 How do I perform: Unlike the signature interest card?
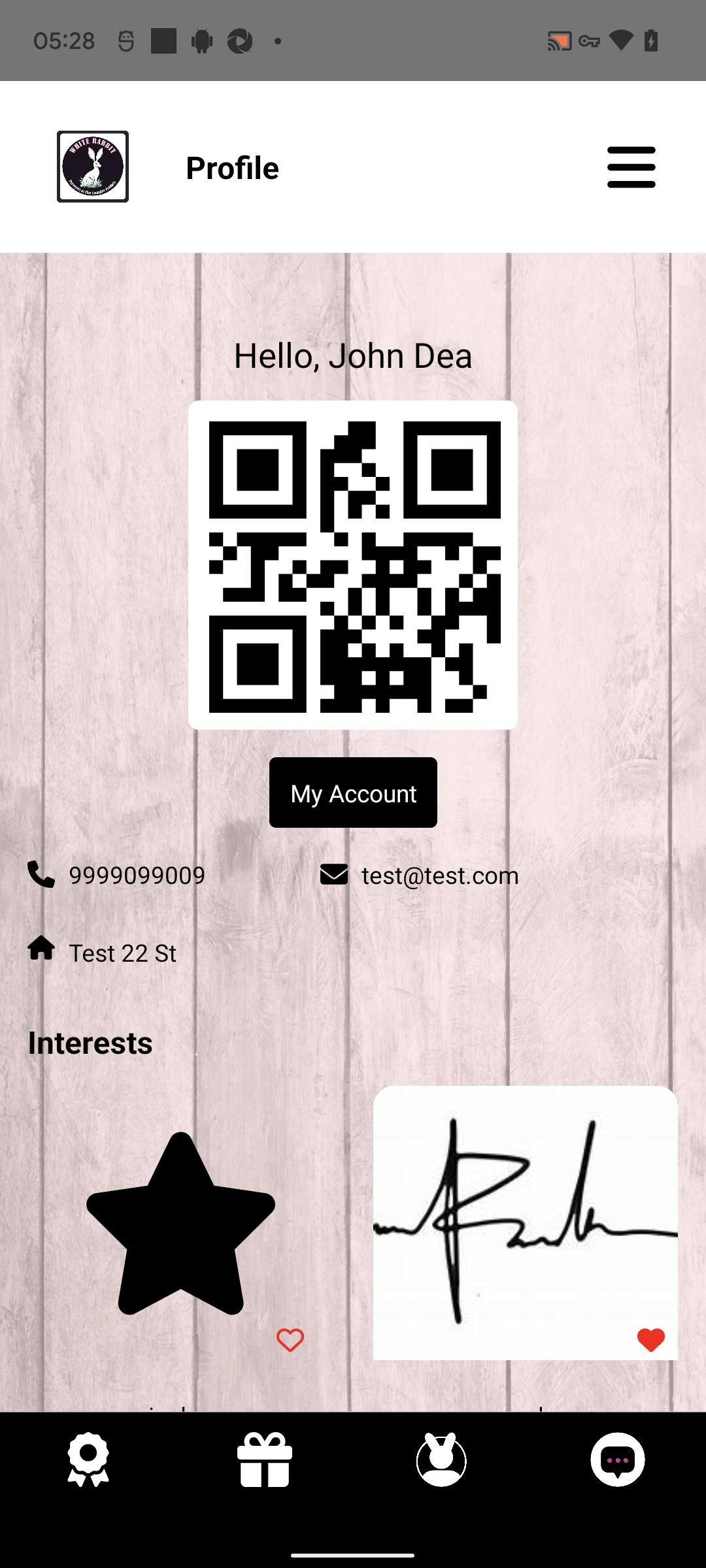coord(650,1340)
